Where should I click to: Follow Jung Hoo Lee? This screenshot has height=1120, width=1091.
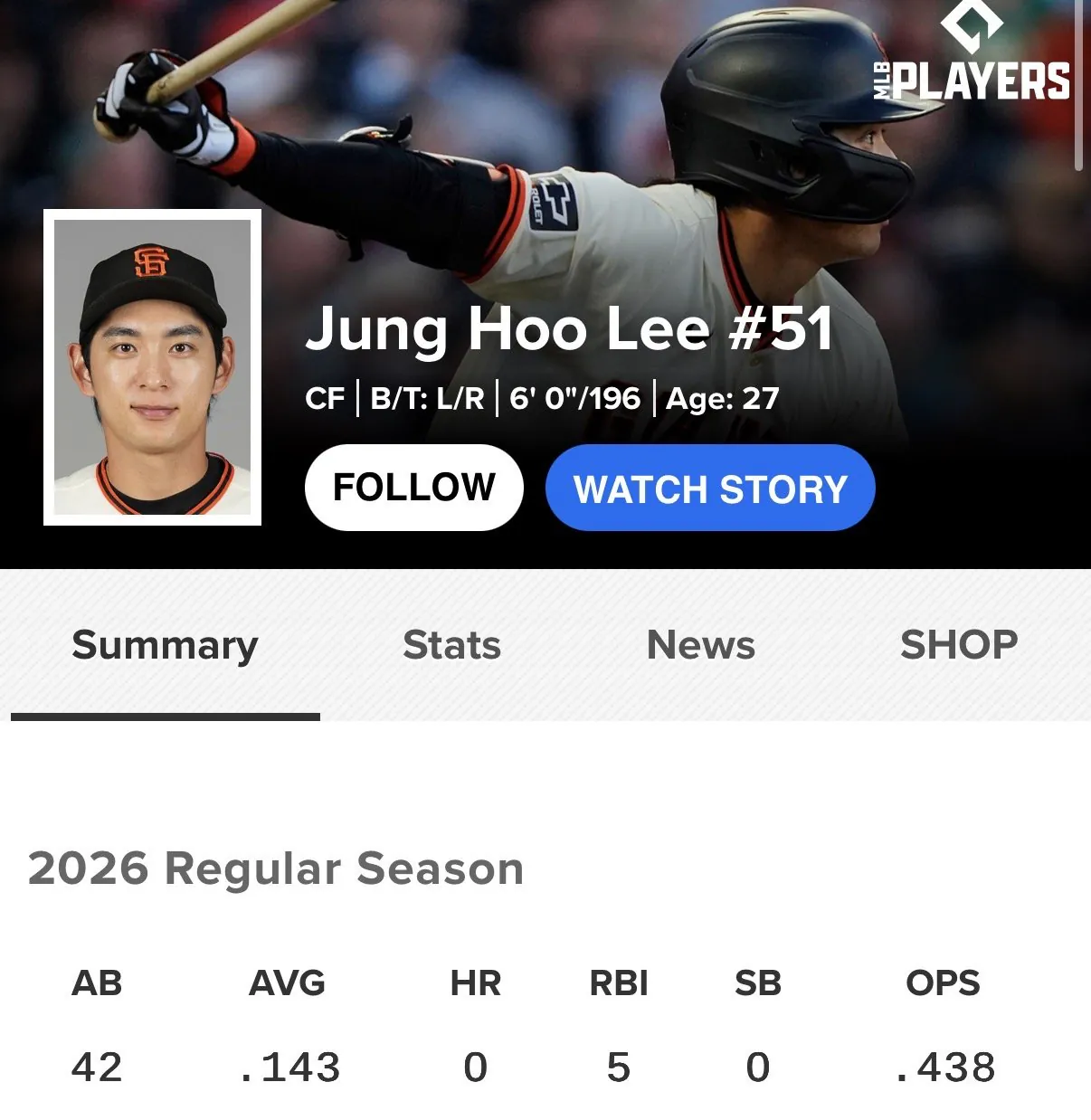coord(413,488)
